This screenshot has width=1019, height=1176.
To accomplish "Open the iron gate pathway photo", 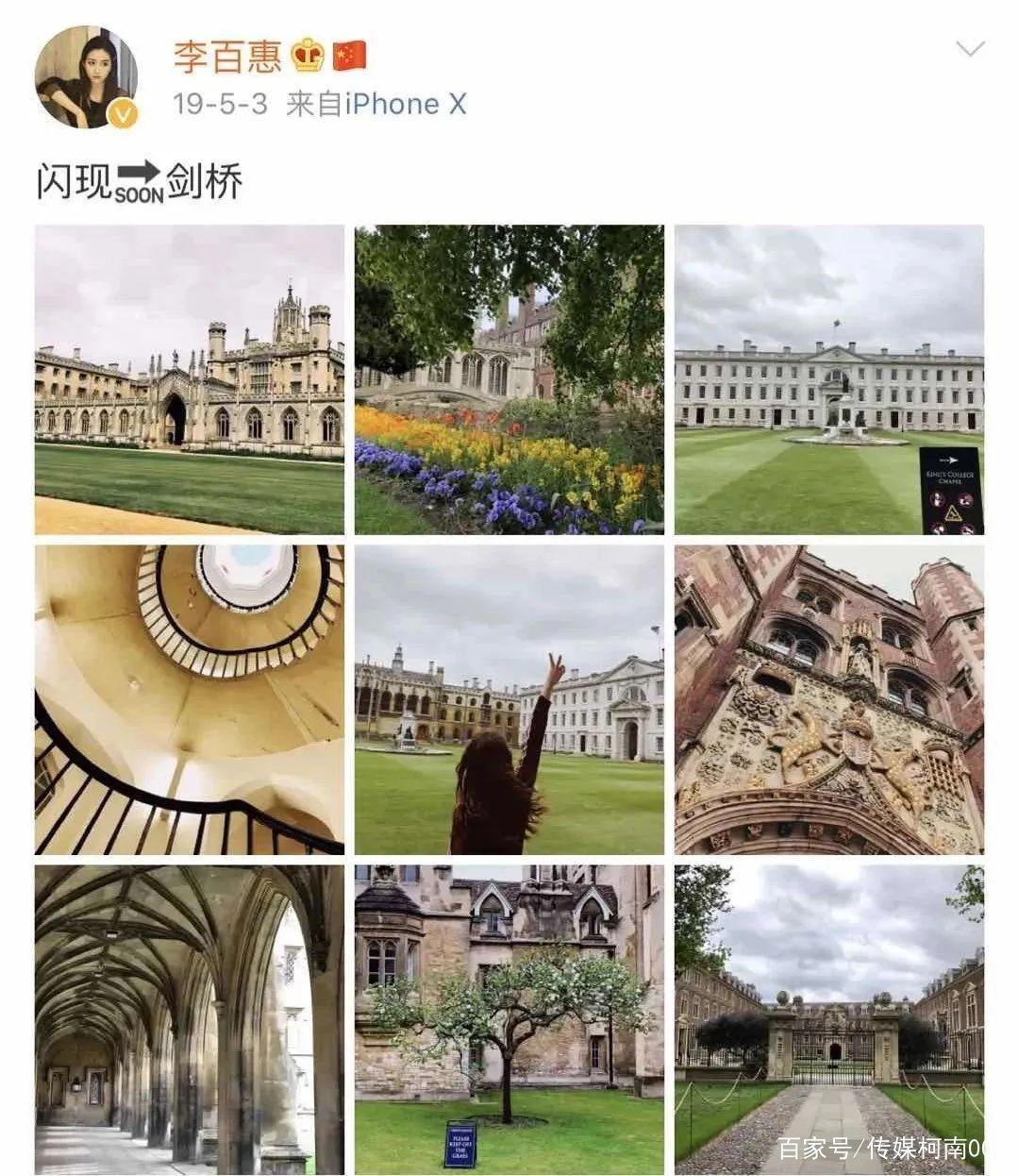I will click(828, 1019).
